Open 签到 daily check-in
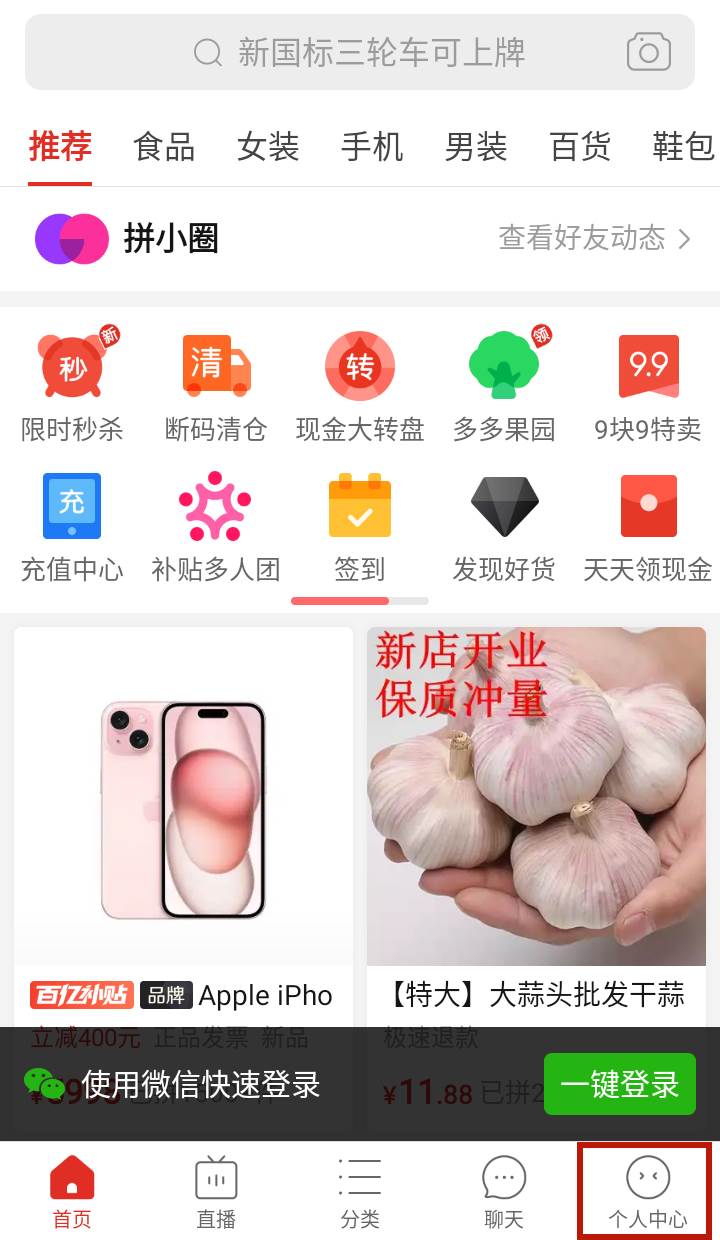The image size is (720, 1240). tap(360, 527)
